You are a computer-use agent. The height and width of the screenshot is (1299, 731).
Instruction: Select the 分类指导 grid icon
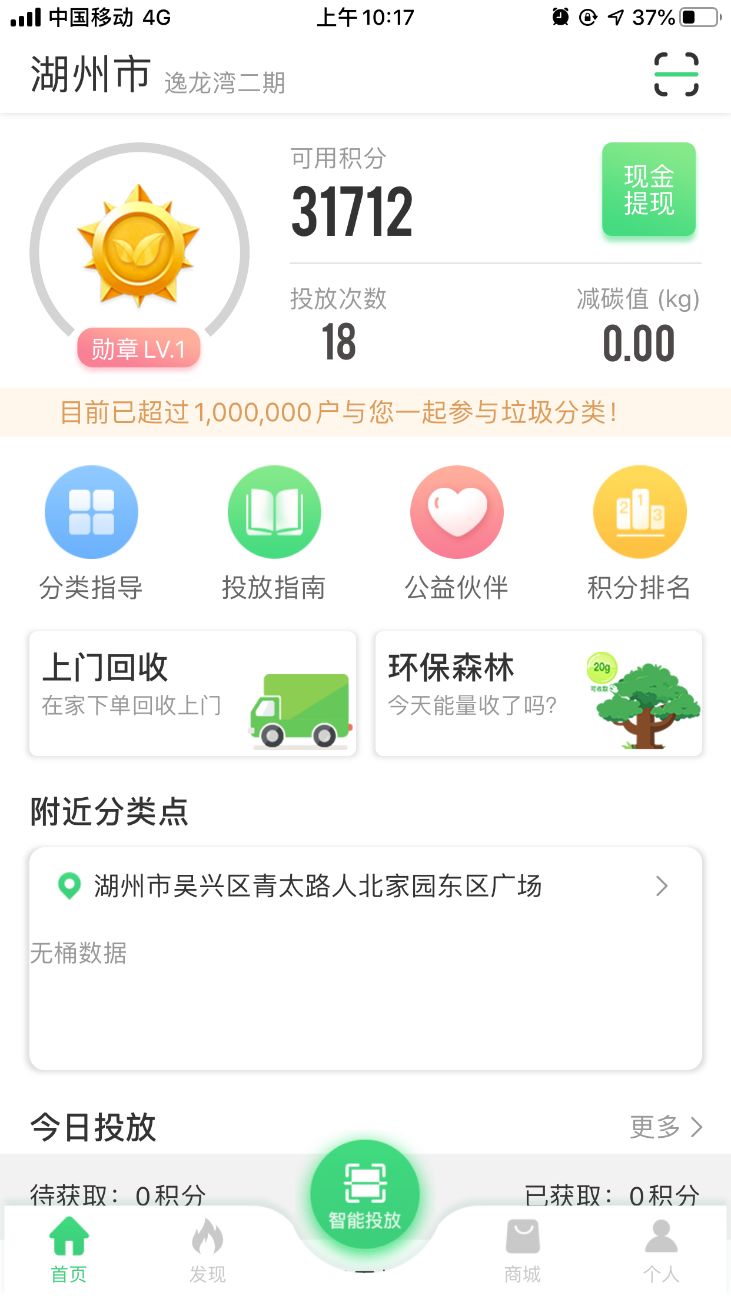pos(91,511)
